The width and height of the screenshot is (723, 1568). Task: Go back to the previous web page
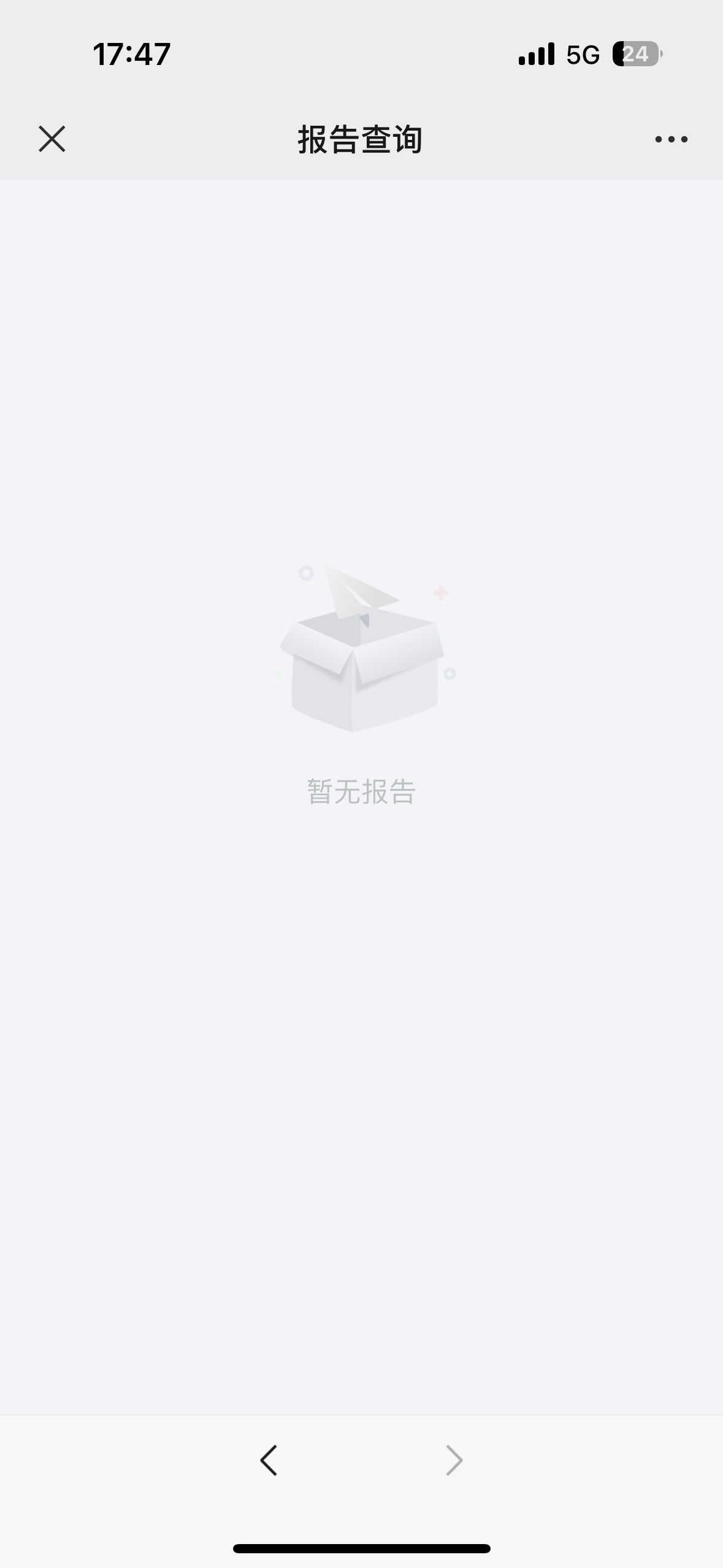[269, 1460]
